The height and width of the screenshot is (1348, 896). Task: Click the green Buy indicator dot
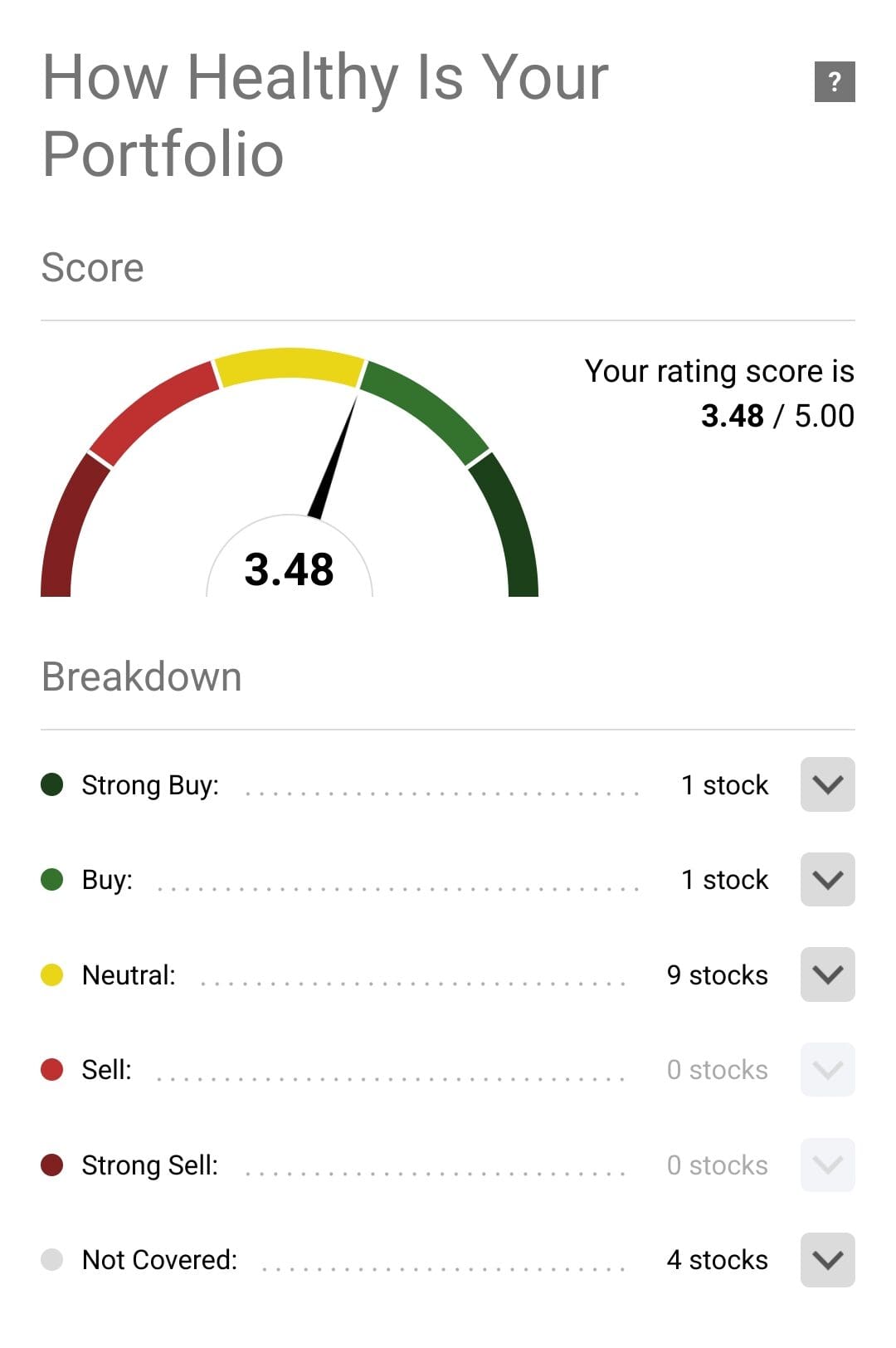pos(52,879)
